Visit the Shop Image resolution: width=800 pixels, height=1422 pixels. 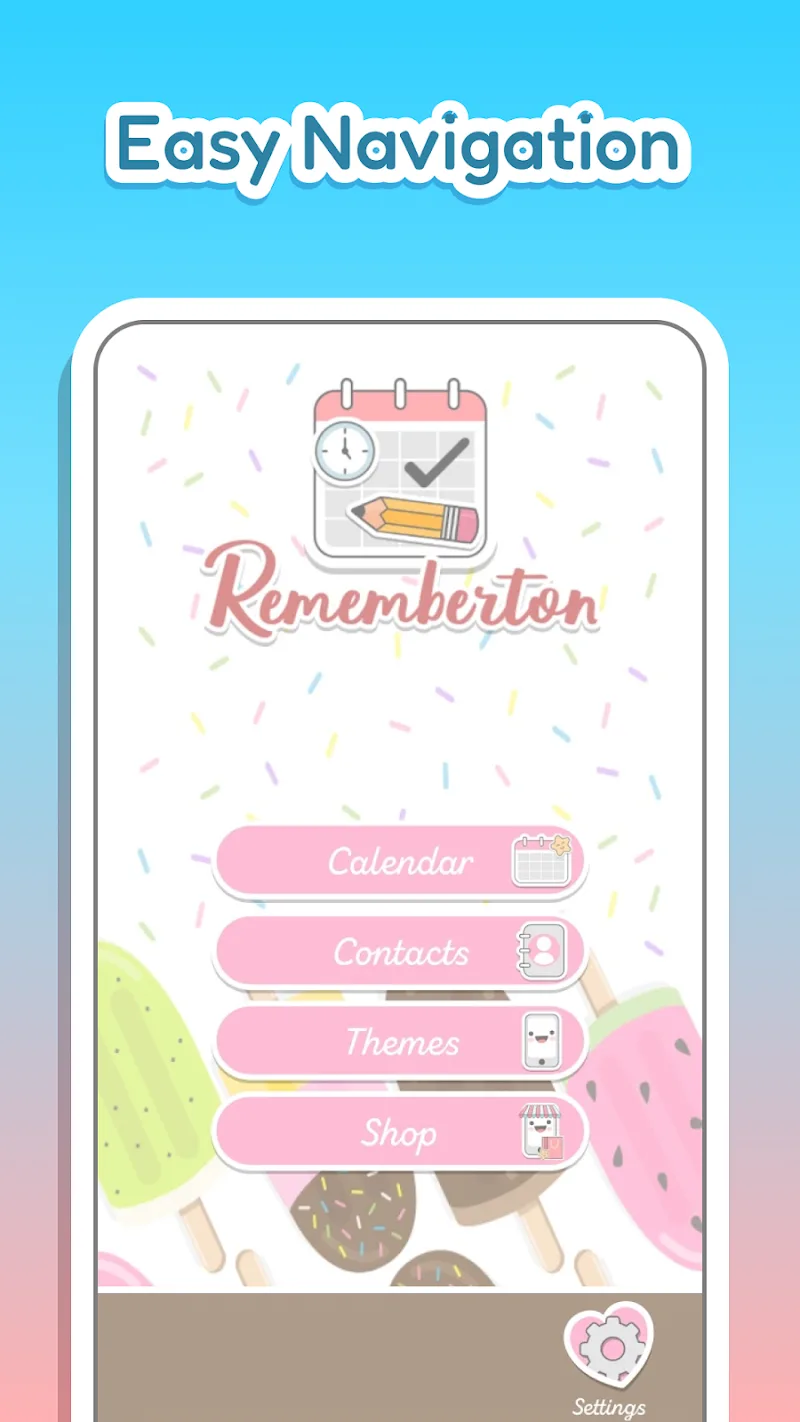tap(400, 1131)
